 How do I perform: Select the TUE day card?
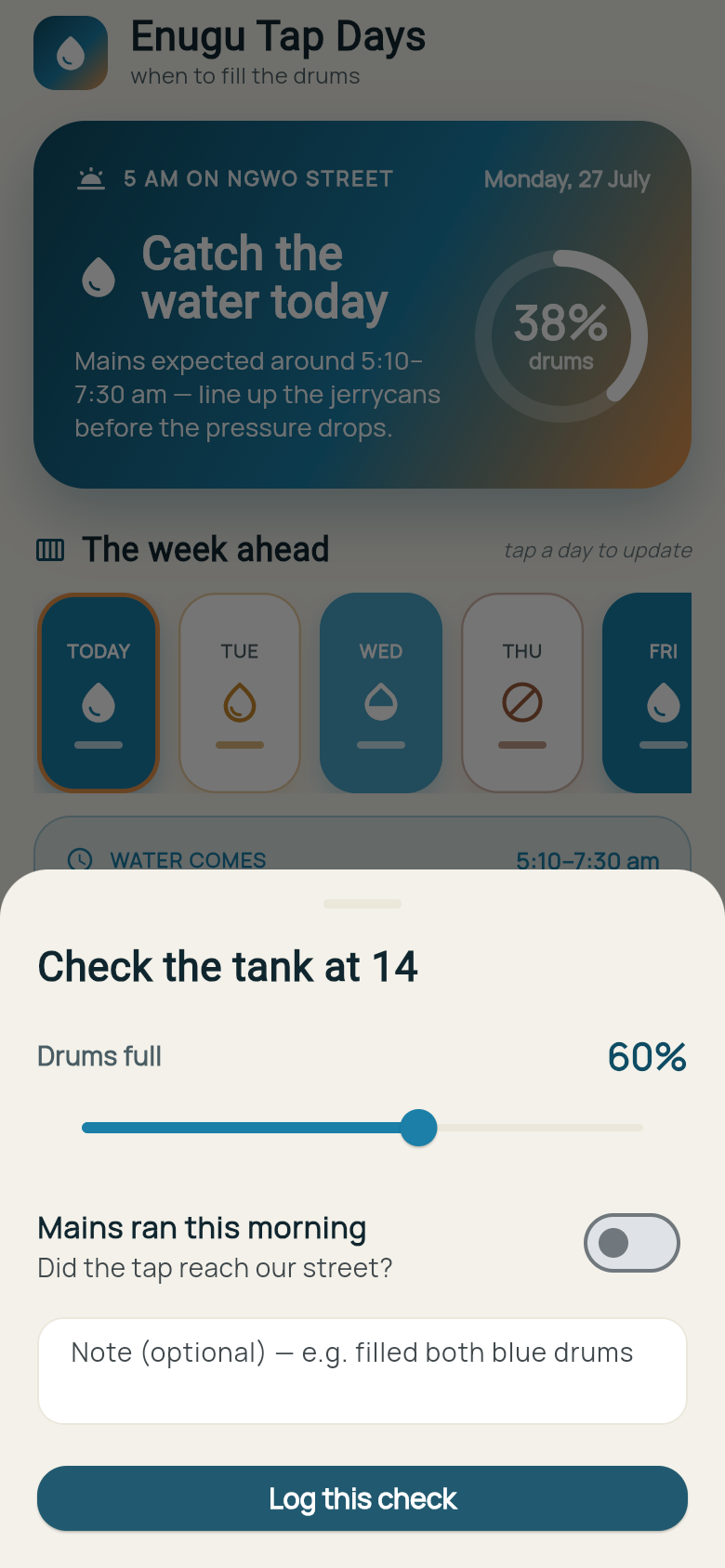click(240, 693)
